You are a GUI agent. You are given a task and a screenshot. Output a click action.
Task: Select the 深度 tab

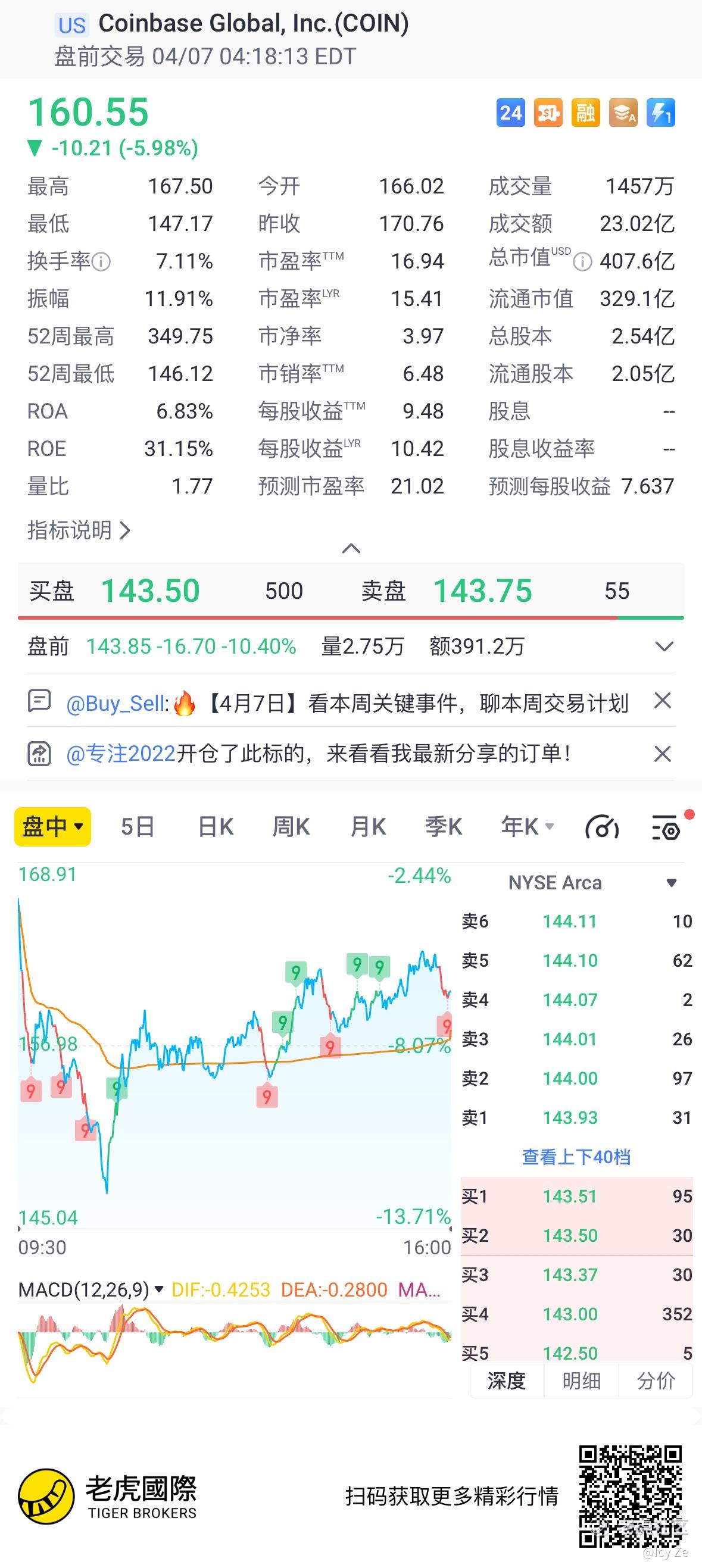(507, 1380)
